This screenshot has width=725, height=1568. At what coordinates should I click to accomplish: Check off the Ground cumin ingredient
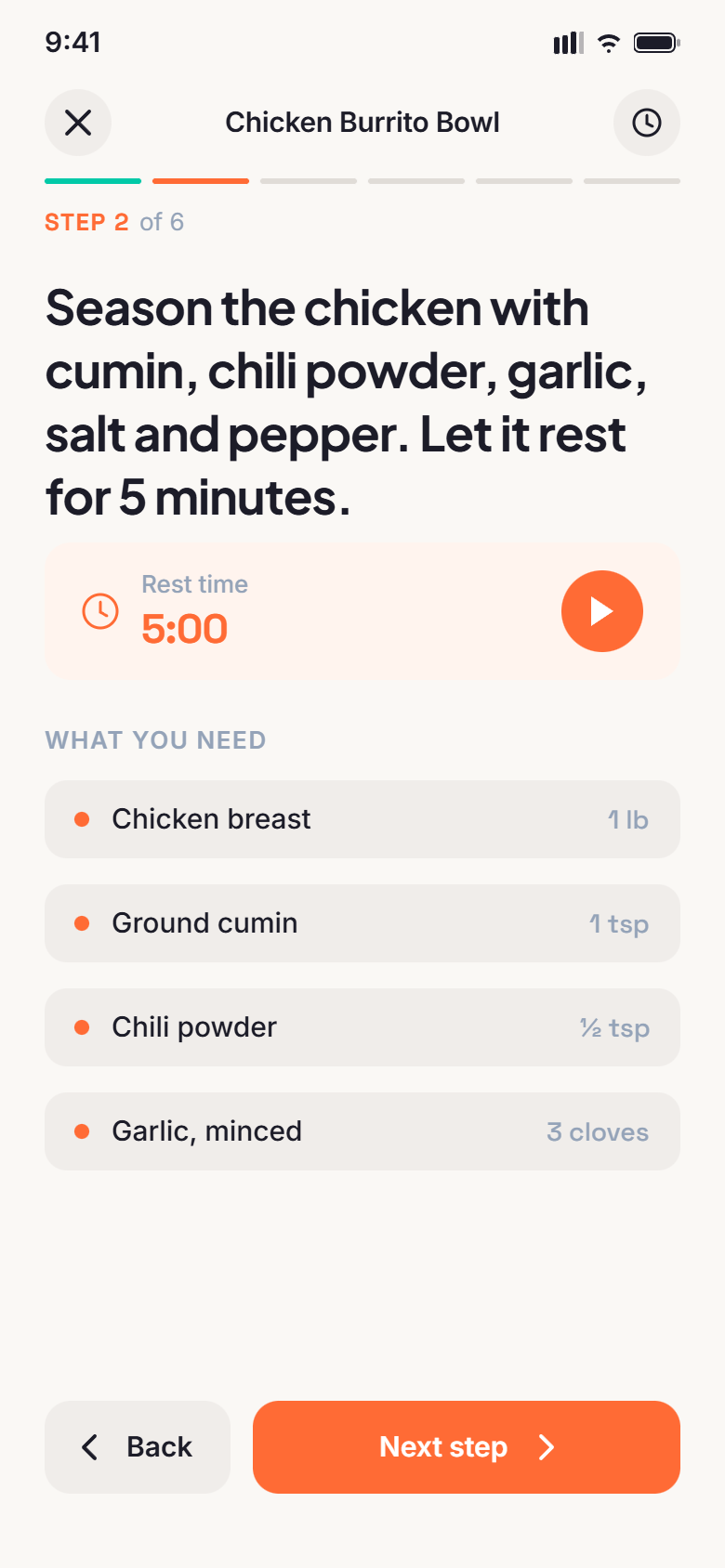pos(362,922)
